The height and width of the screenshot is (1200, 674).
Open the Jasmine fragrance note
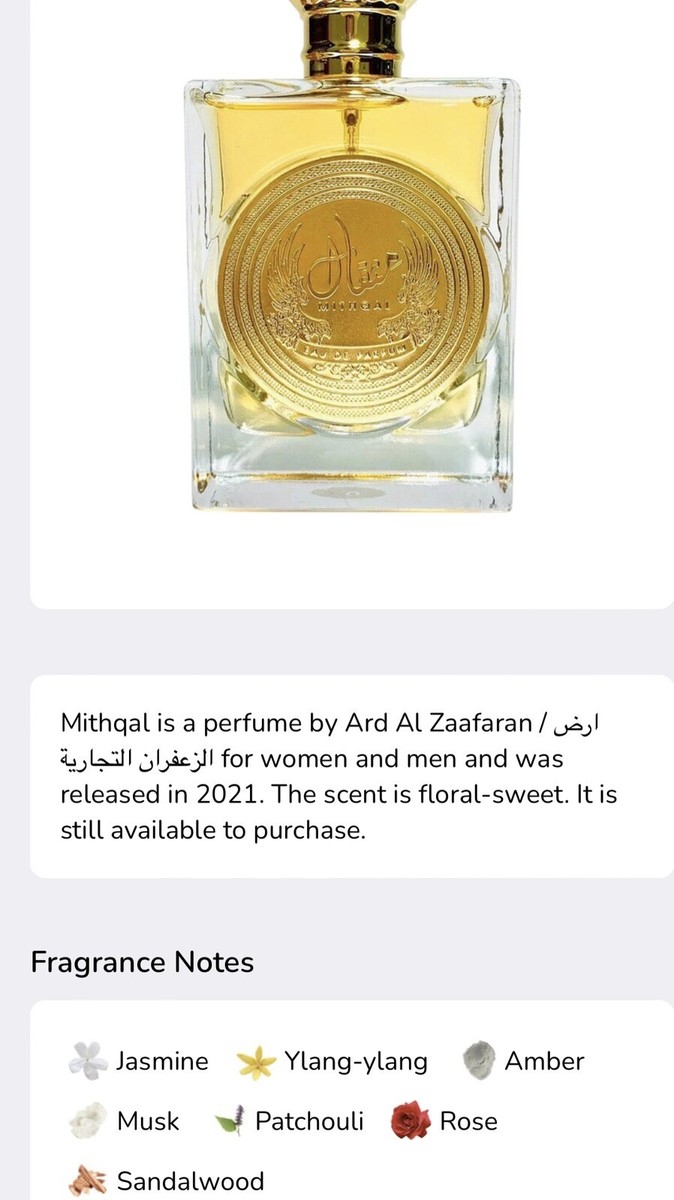[x=140, y=1061]
